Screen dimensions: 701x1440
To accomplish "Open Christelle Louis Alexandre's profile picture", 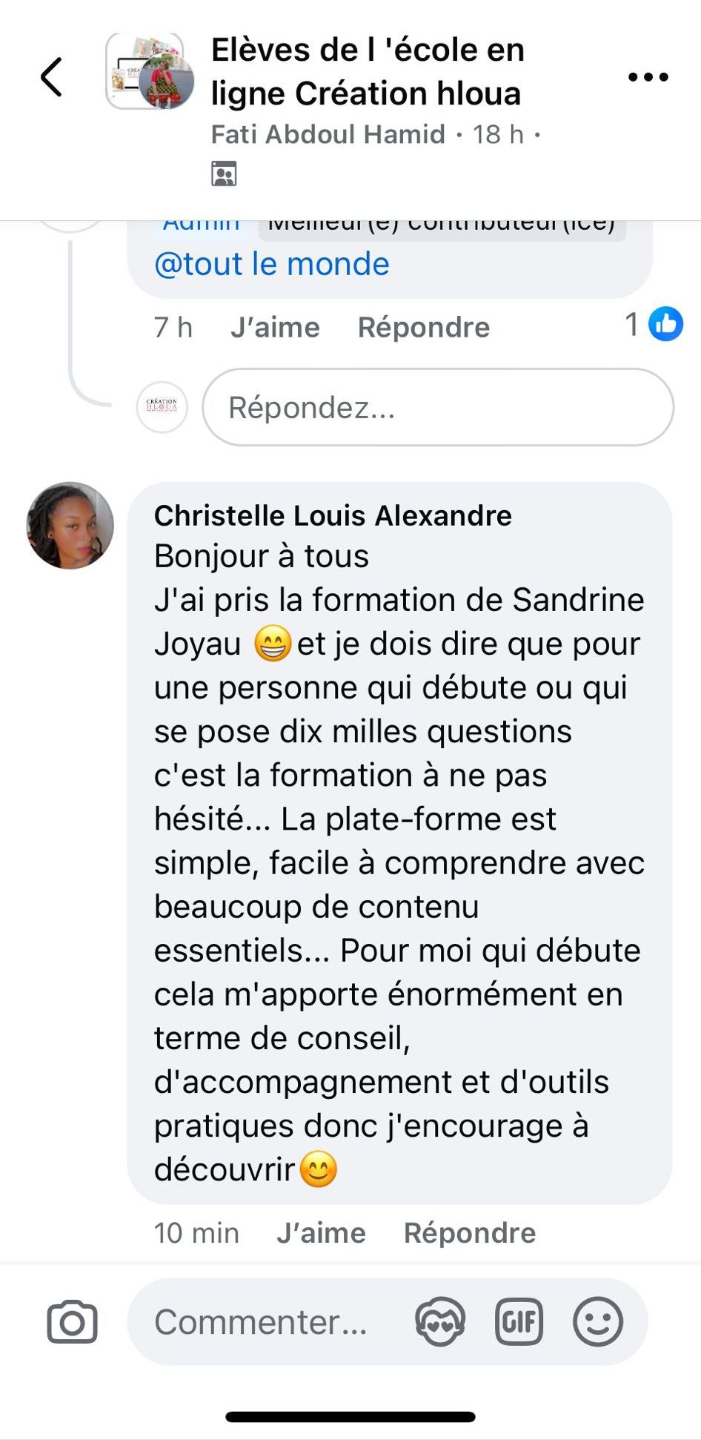I will point(70,525).
